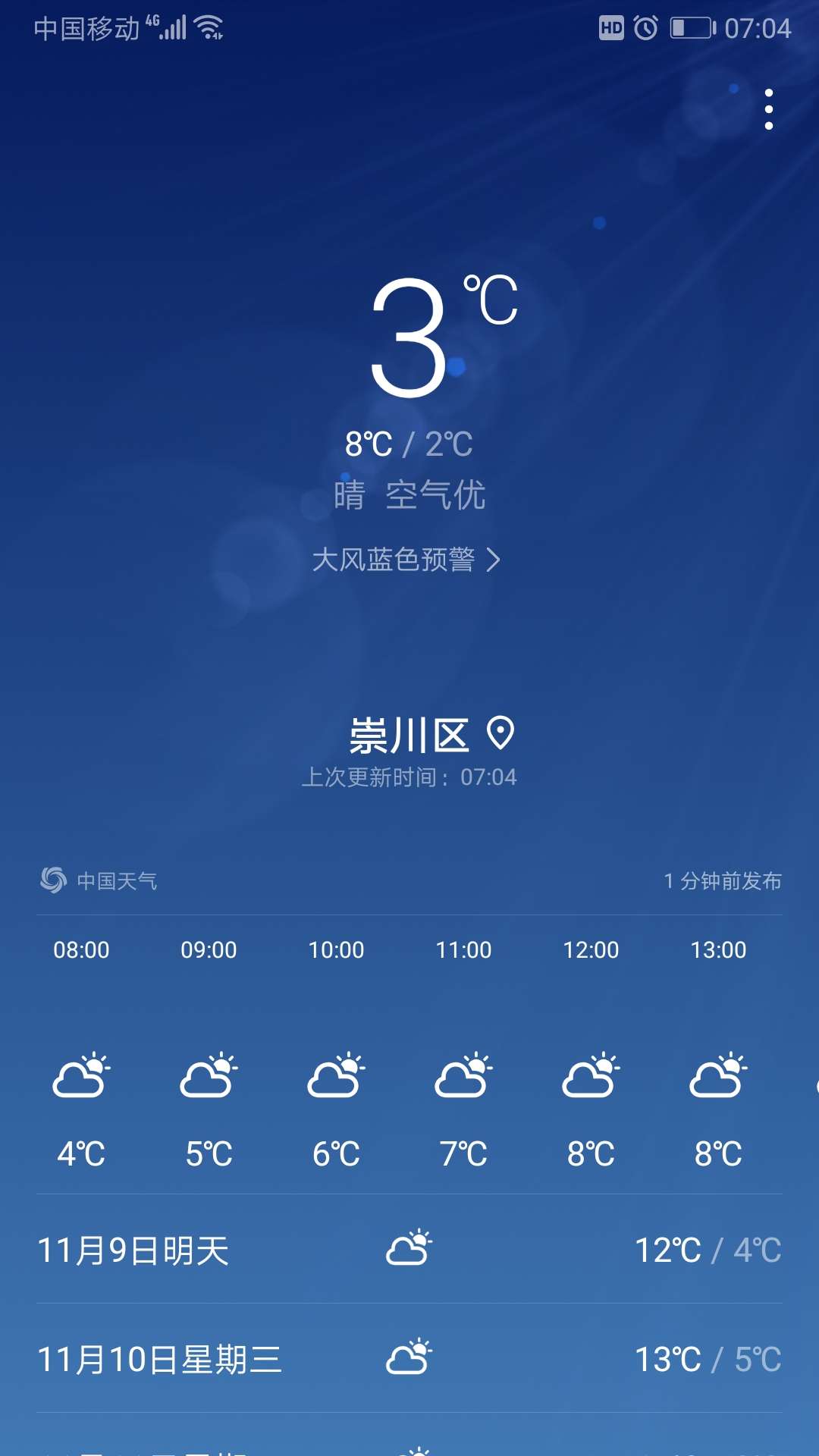Viewport: 819px width, 1456px height.
Task: Open the 大风蓝色预警 wind warning details
Action: pyautogui.click(x=406, y=560)
